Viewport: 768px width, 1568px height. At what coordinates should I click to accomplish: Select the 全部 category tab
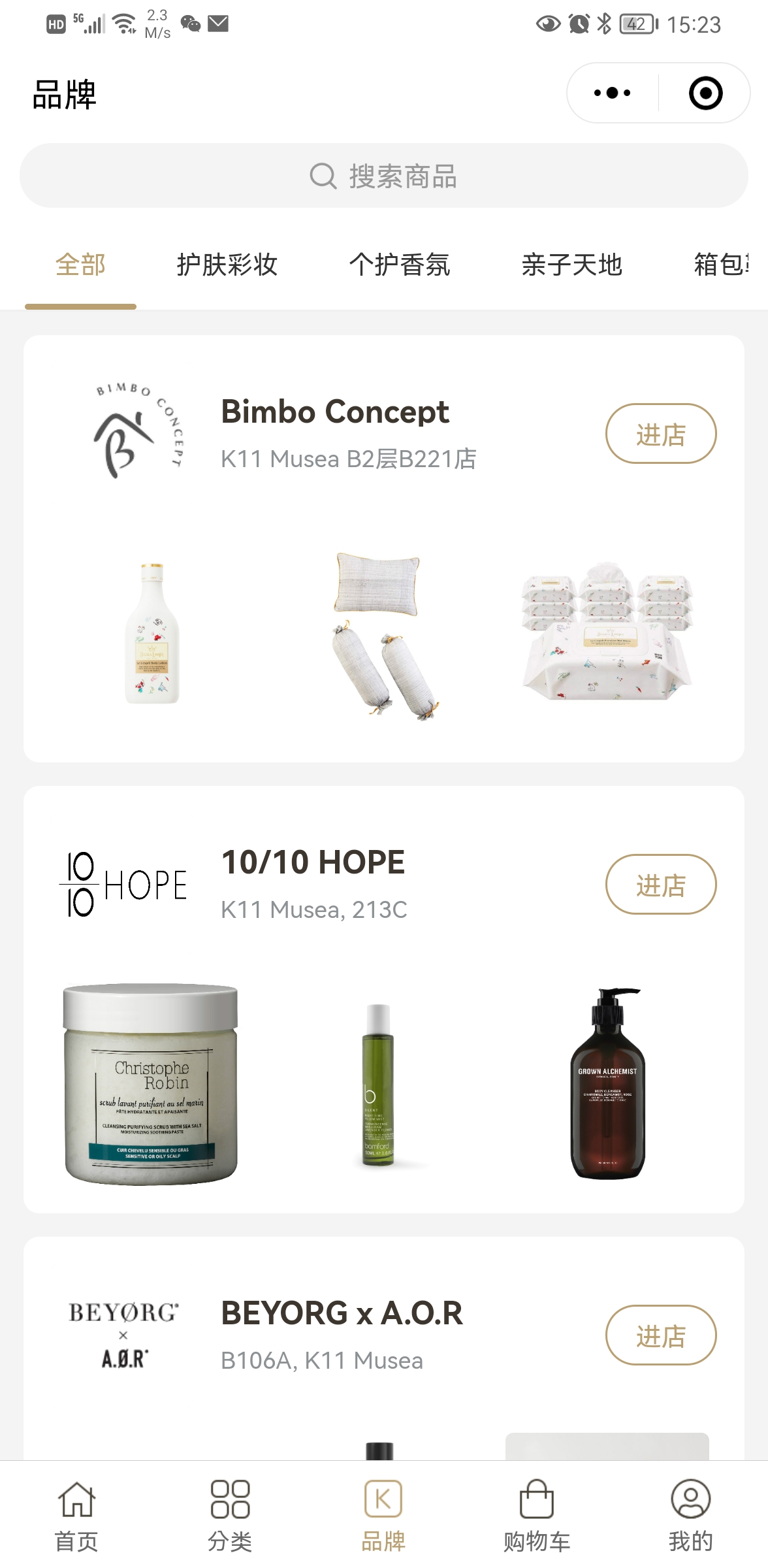pyautogui.click(x=80, y=265)
